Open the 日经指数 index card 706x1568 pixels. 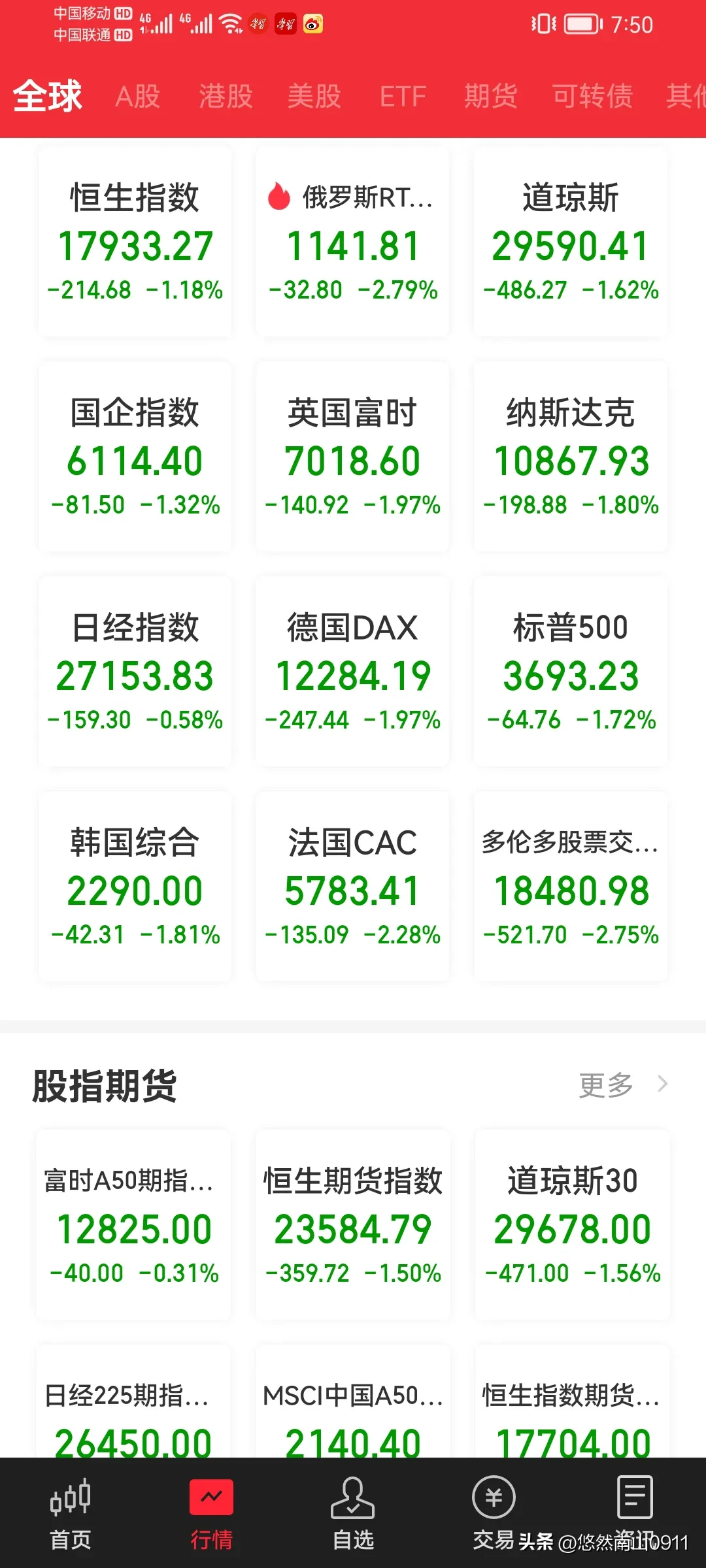coord(135,672)
